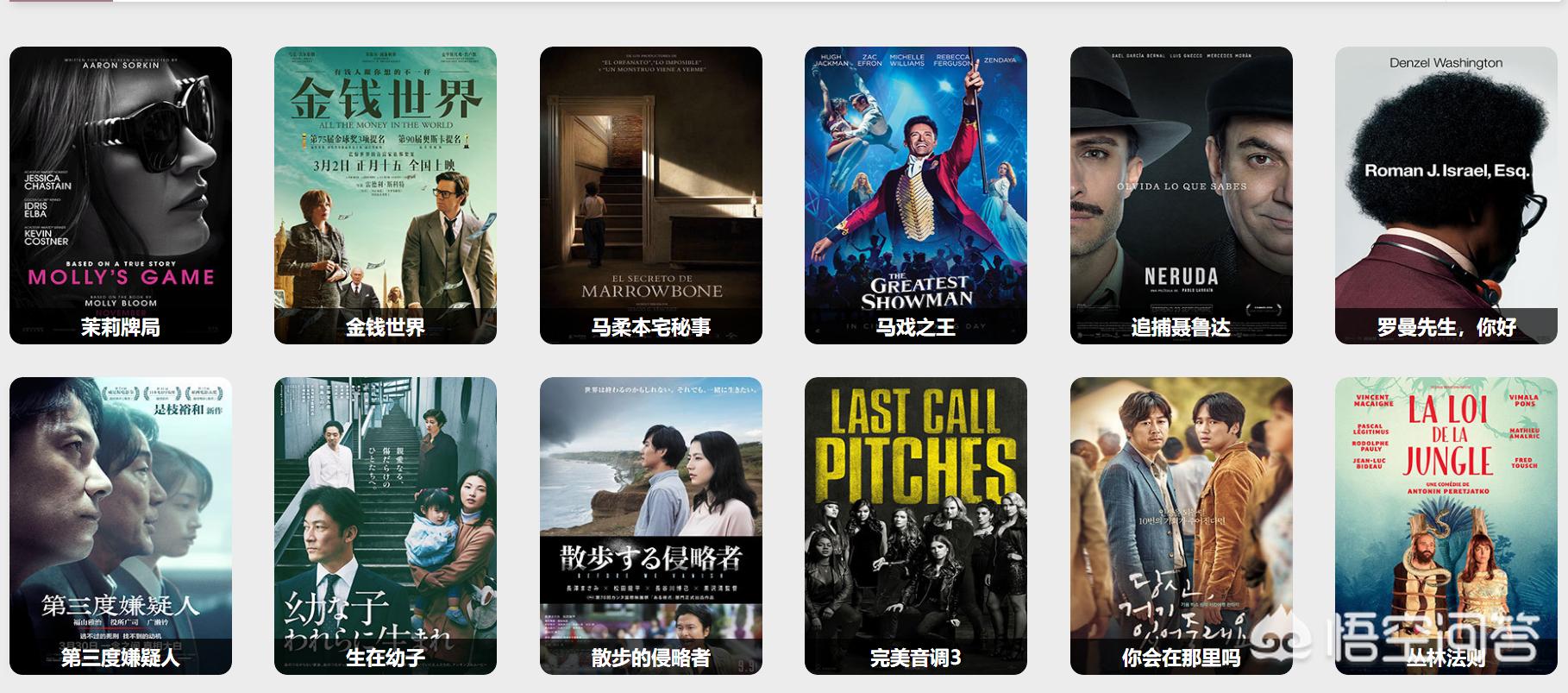Open the 茉莉牌局 movie tile
Image resolution: width=1568 pixels, height=693 pixels.
tap(121, 195)
